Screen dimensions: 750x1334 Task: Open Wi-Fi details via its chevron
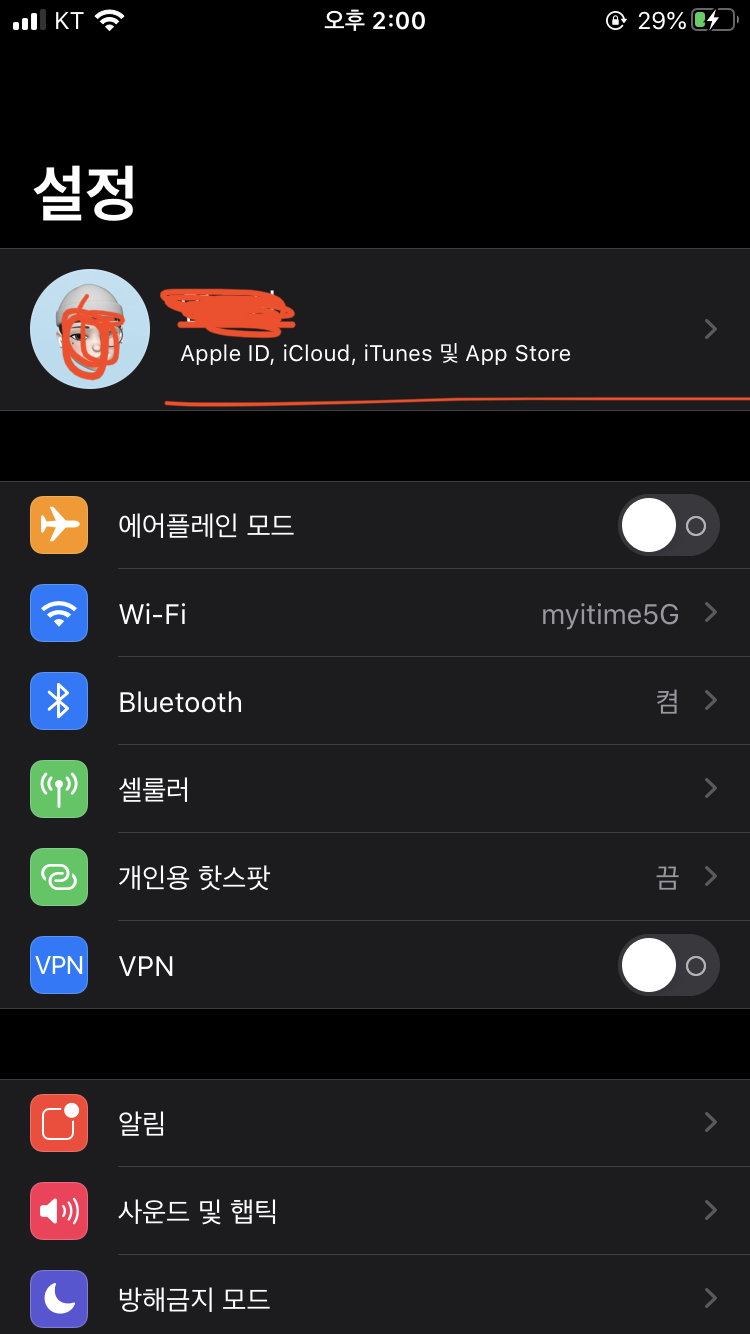point(710,613)
